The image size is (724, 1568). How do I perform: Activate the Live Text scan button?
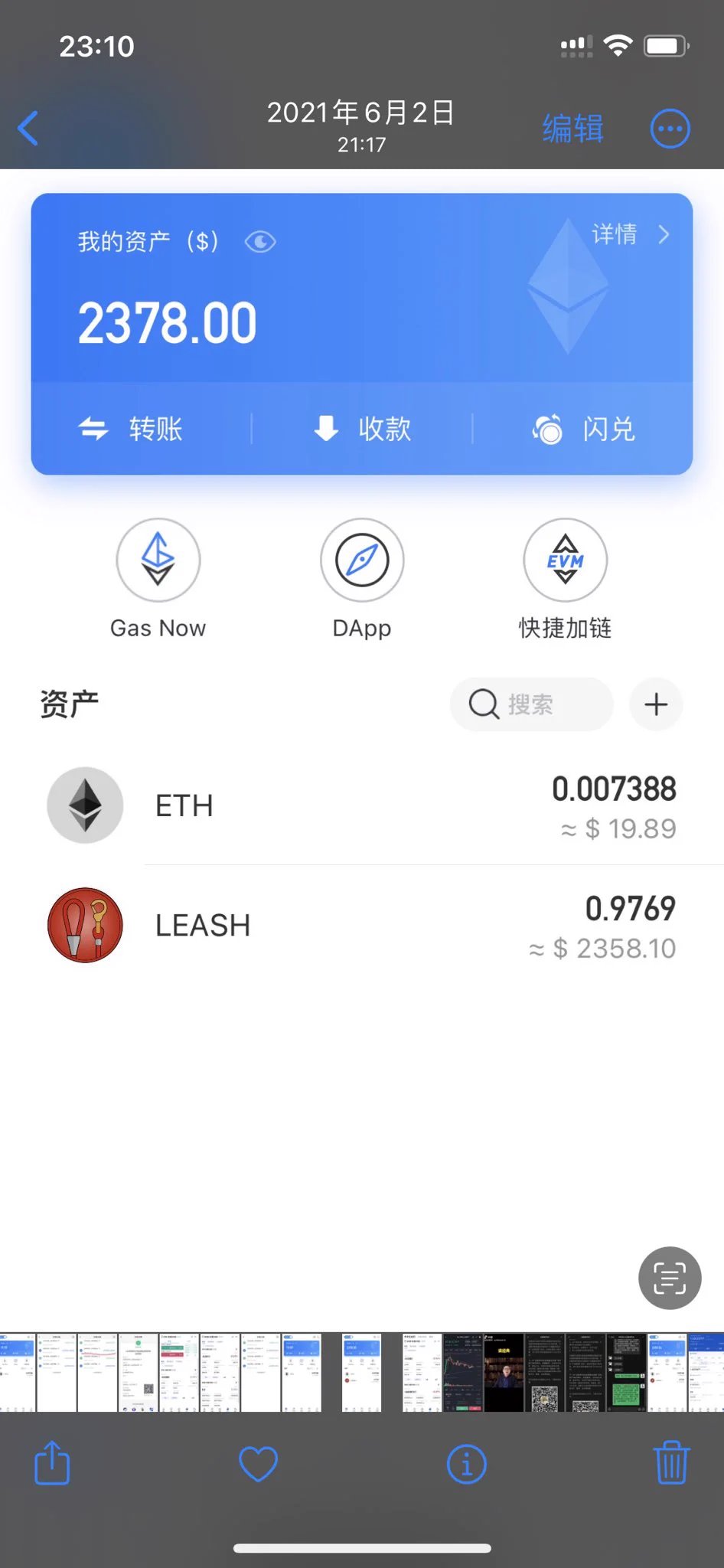click(x=670, y=1278)
